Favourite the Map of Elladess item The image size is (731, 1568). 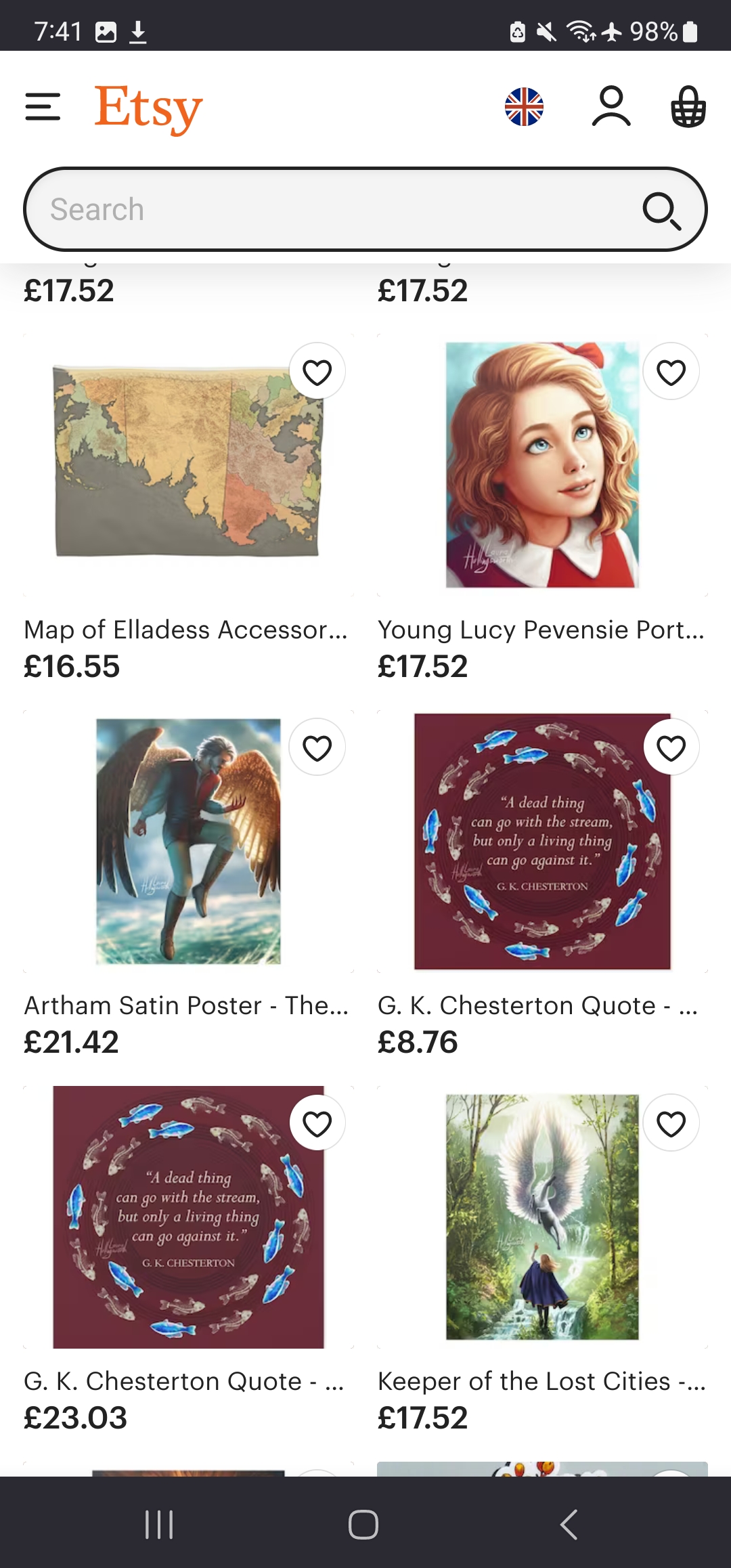click(x=317, y=372)
